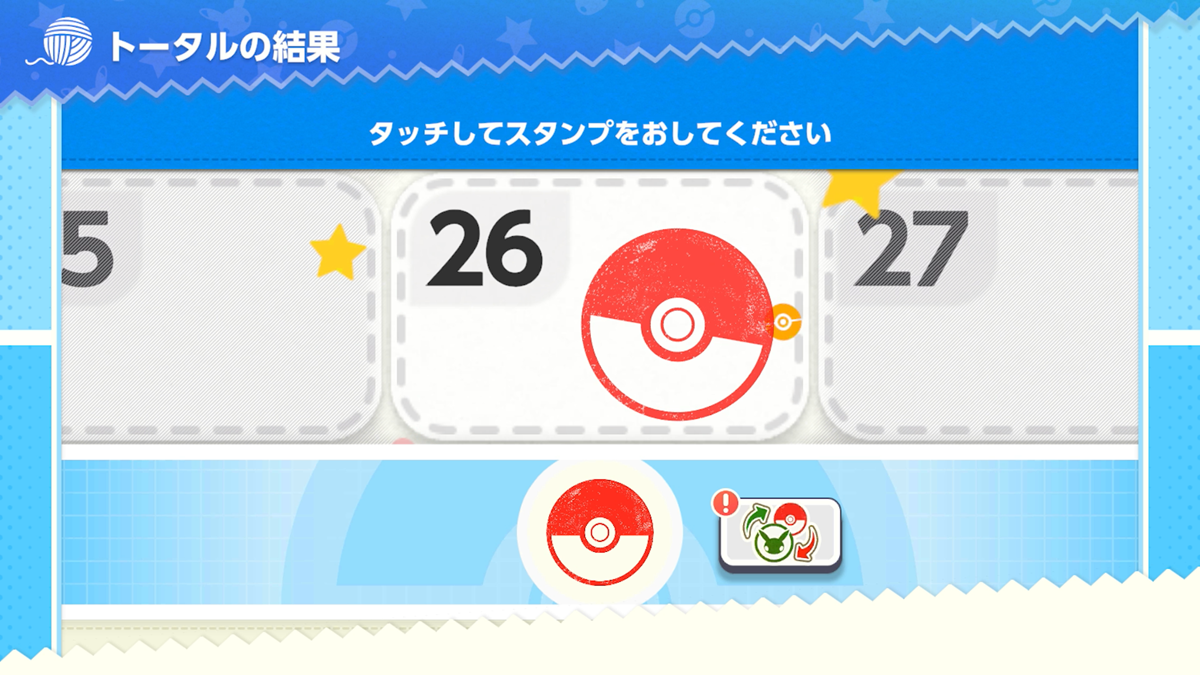Switch stamp design with the swap button
The image size is (1200, 675).
[781, 536]
